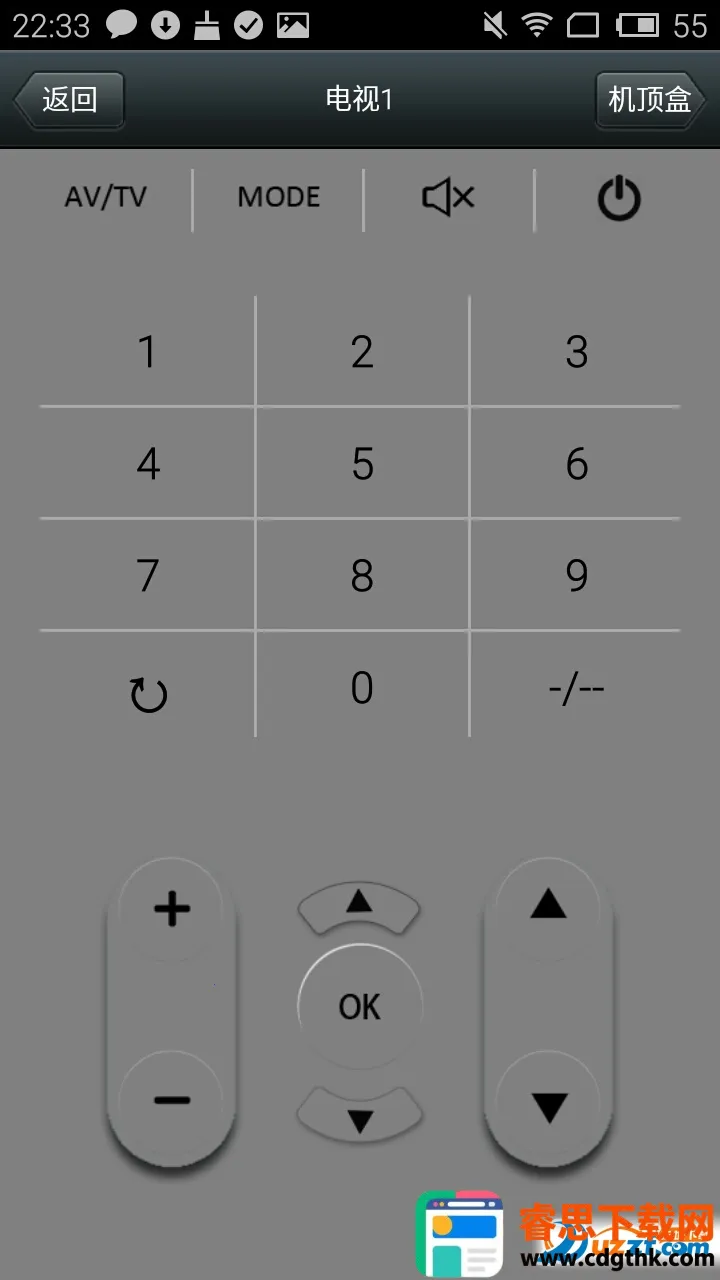Viewport: 720px width, 1280px height.
Task: Enter digit 5 on the keypad
Action: click(x=362, y=464)
